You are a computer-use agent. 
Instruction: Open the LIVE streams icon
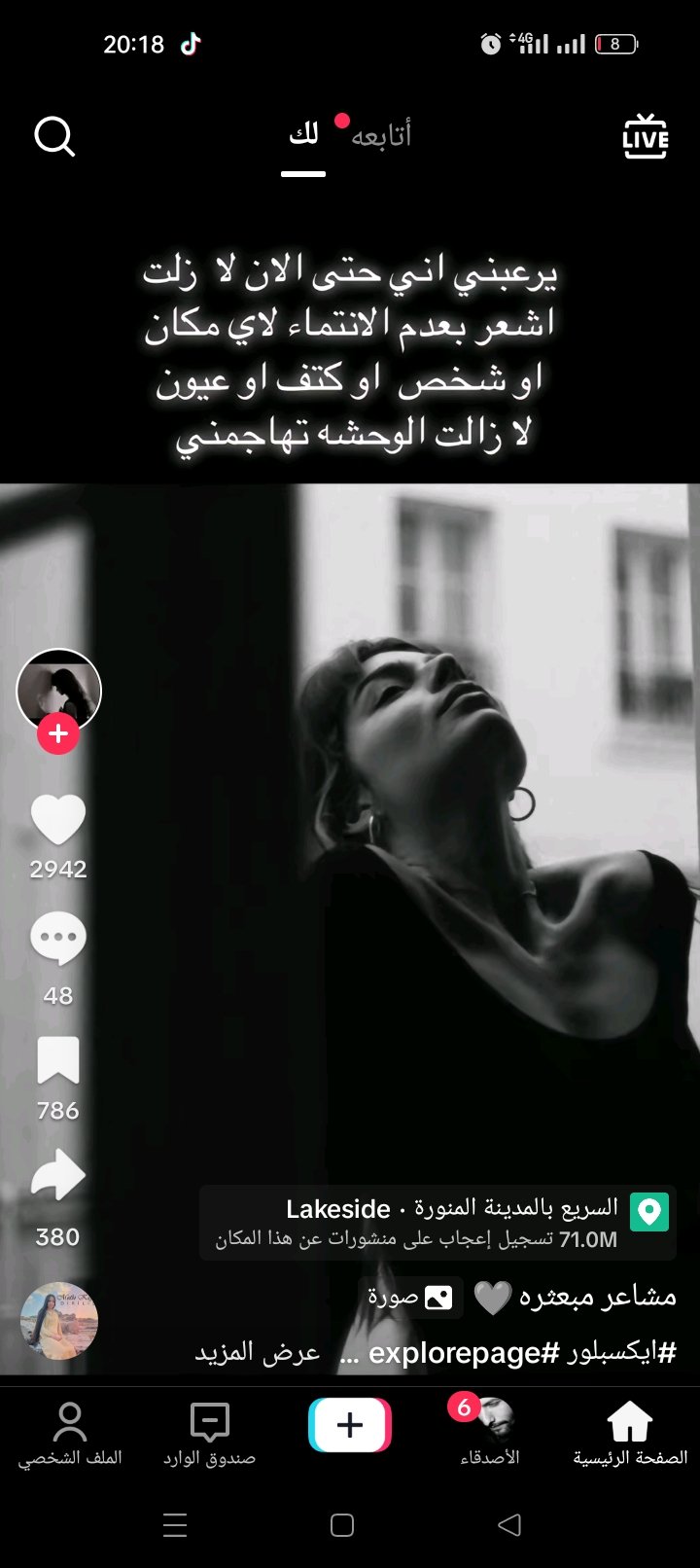pyautogui.click(x=645, y=137)
